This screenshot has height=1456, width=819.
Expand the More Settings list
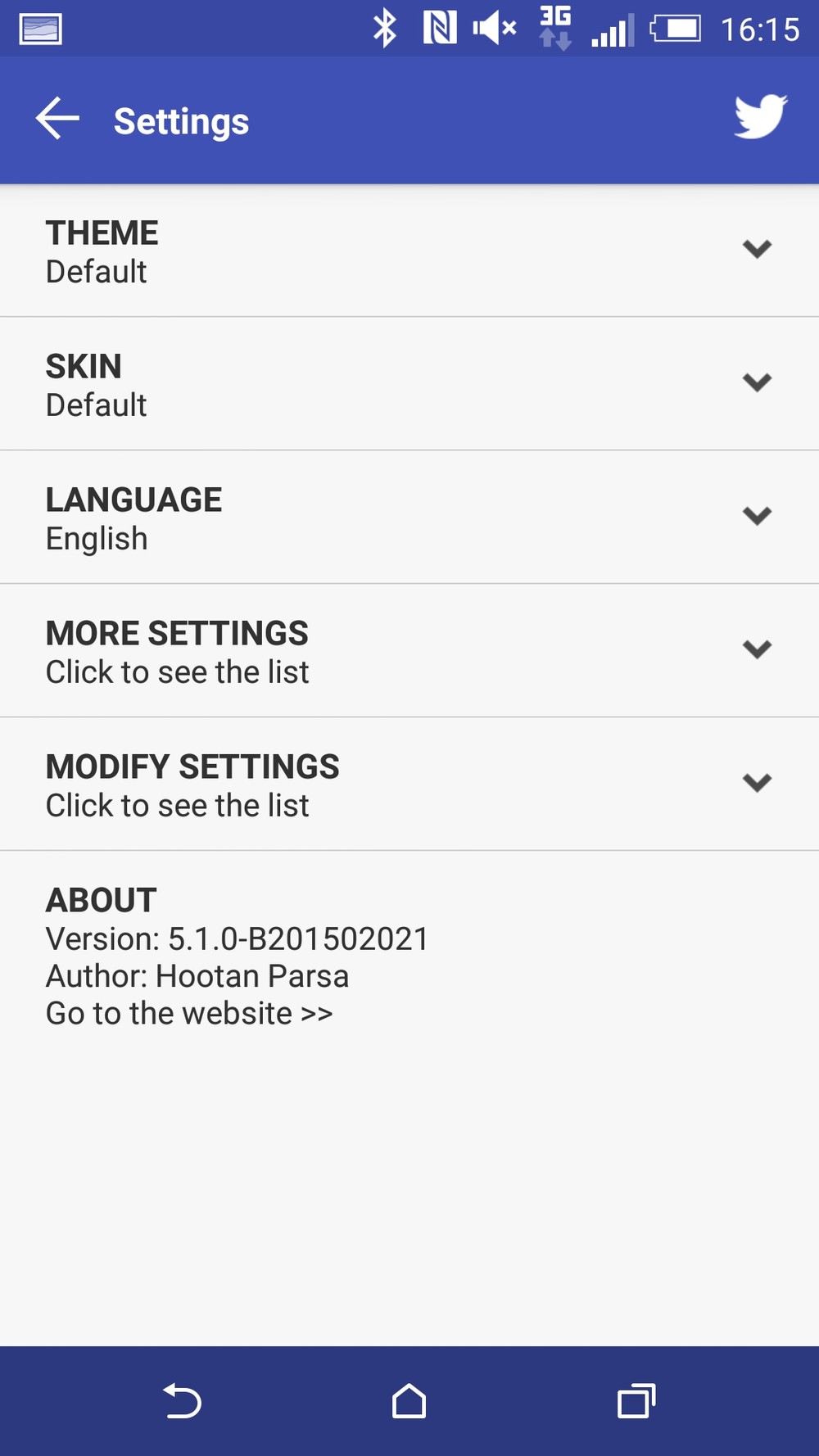(x=757, y=649)
